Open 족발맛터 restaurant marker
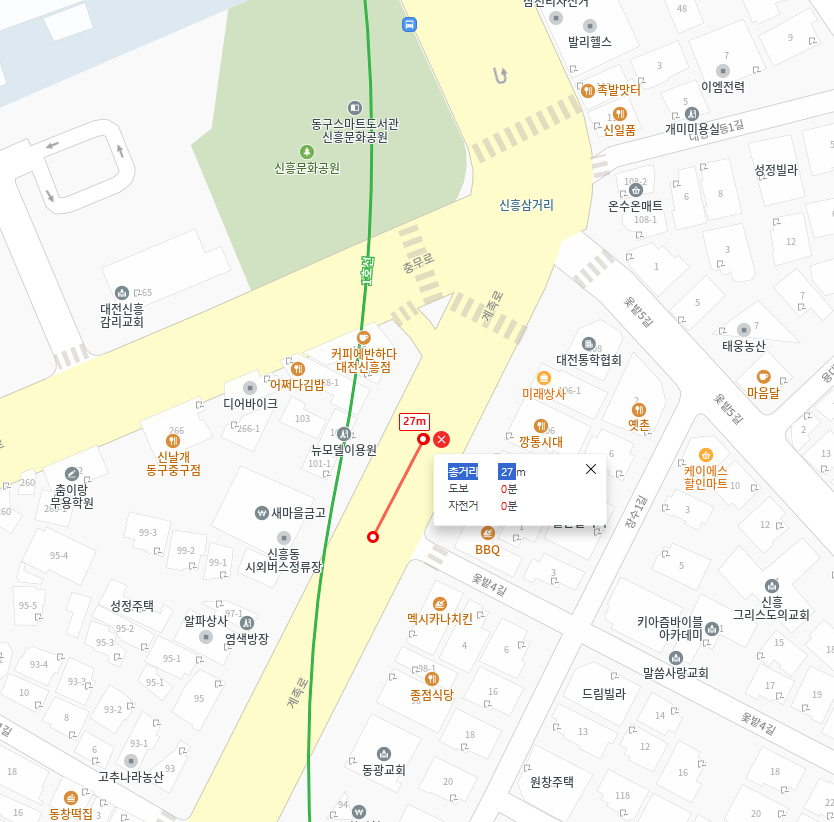The image size is (834, 822). (x=588, y=90)
